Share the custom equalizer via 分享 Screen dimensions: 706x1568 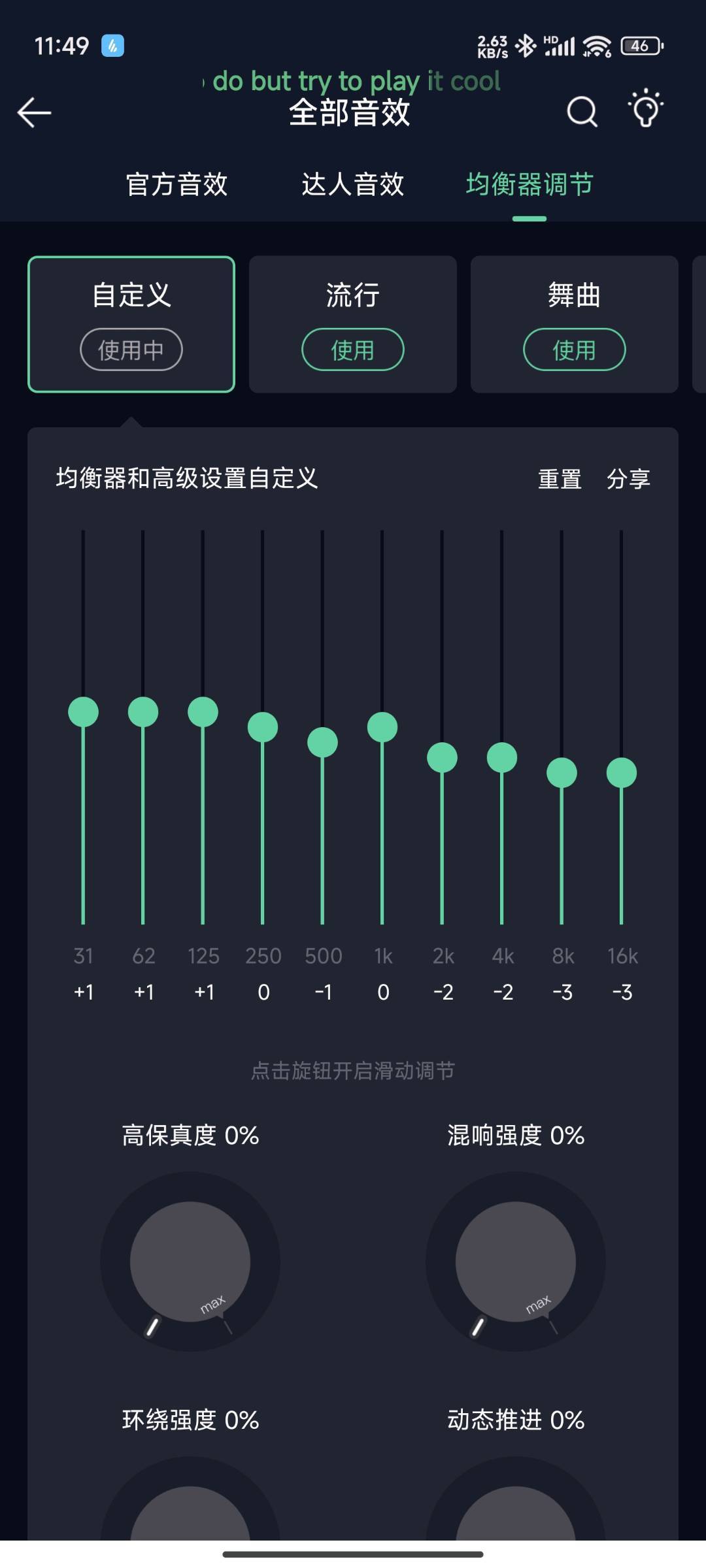pos(628,479)
